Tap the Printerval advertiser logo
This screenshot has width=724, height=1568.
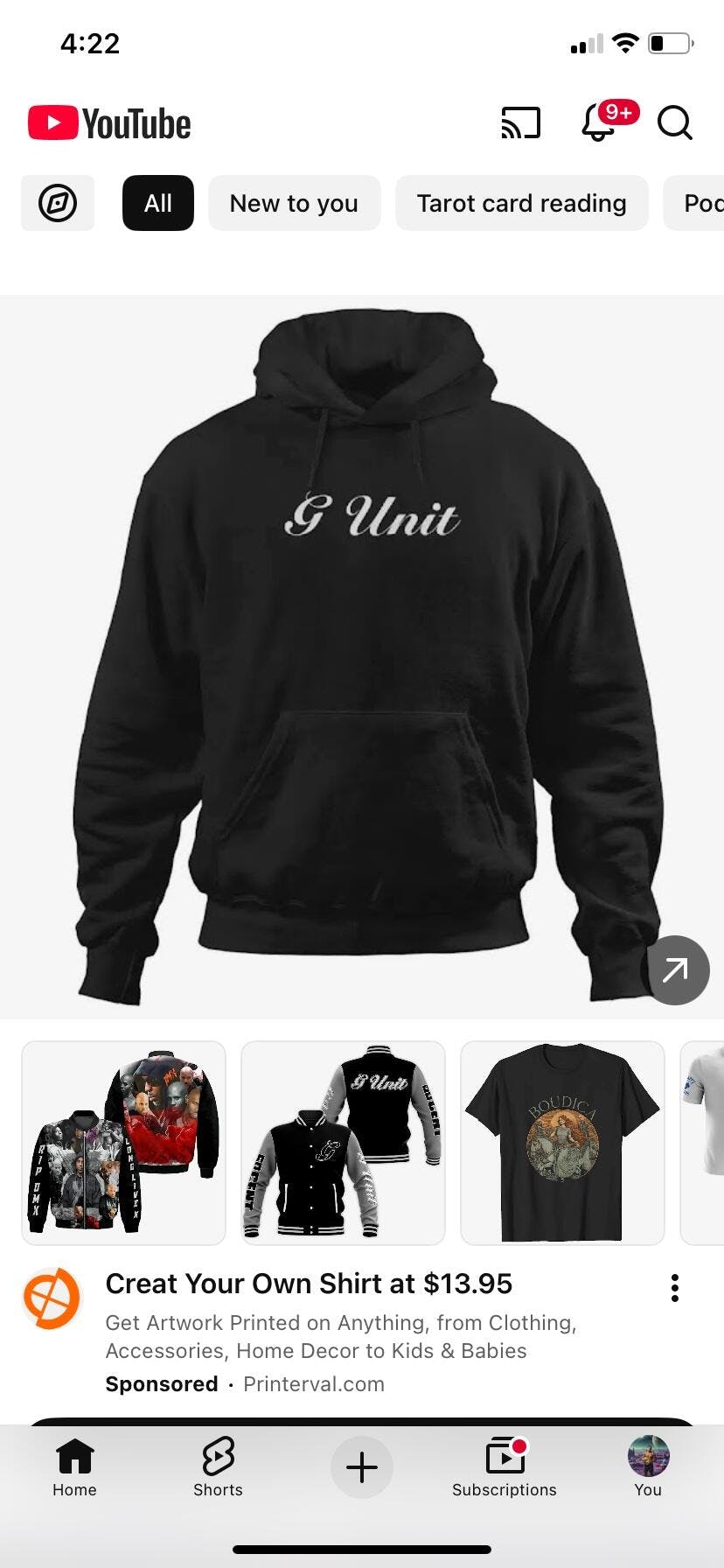pyautogui.click(x=52, y=1298)
